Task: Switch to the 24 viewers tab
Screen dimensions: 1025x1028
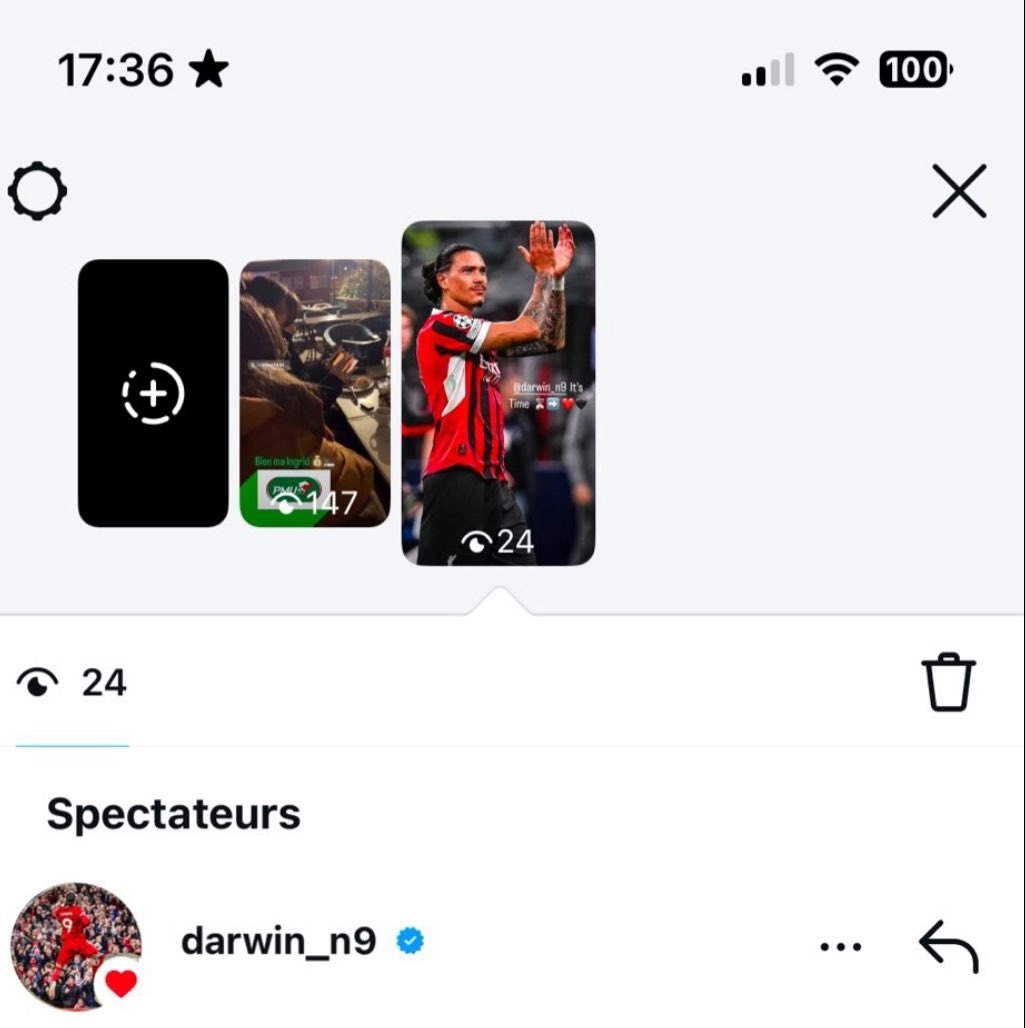Action: click(x=72, y=683)
